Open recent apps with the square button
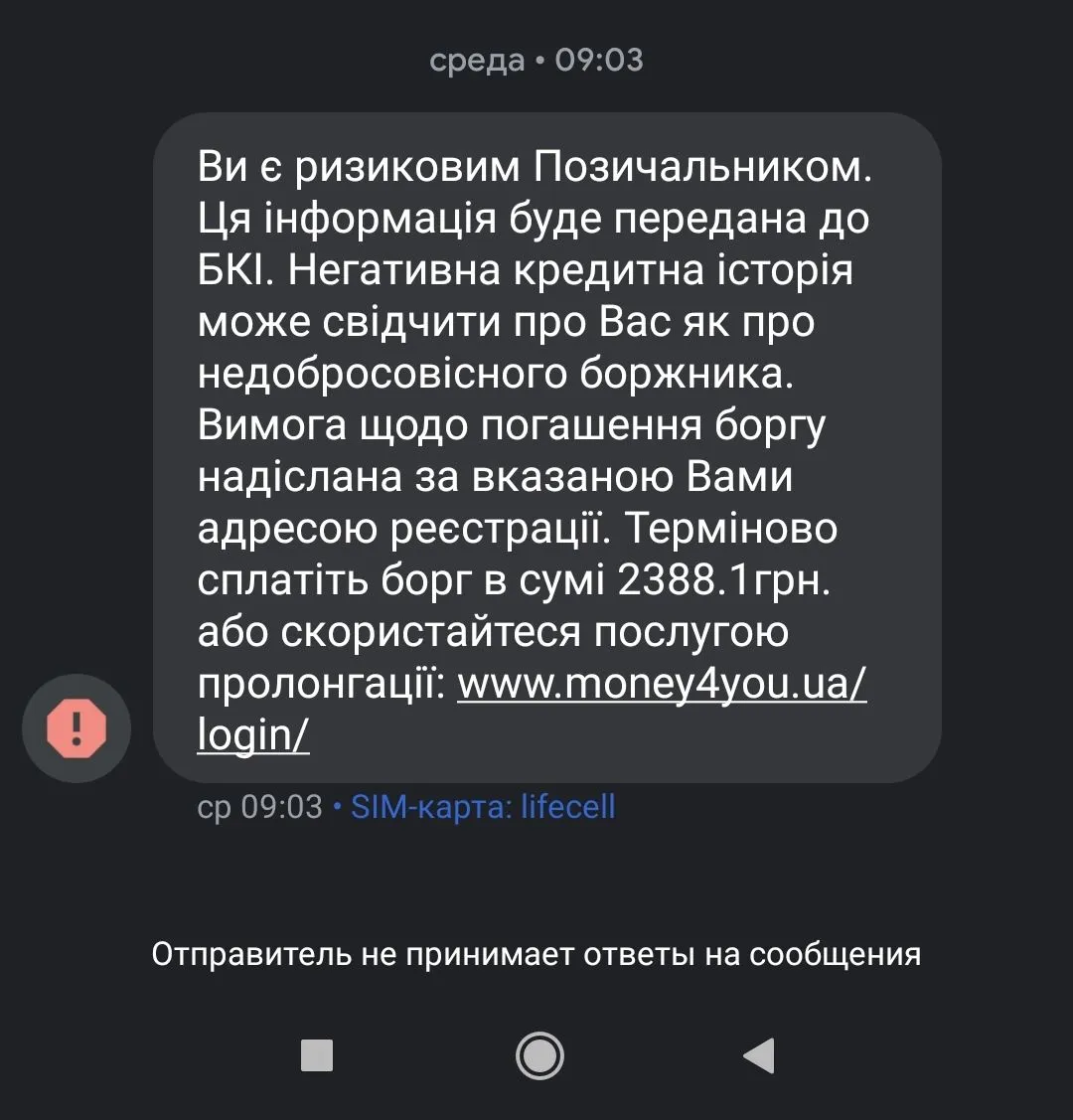1073x1120 pixels. click(317, 1055)
